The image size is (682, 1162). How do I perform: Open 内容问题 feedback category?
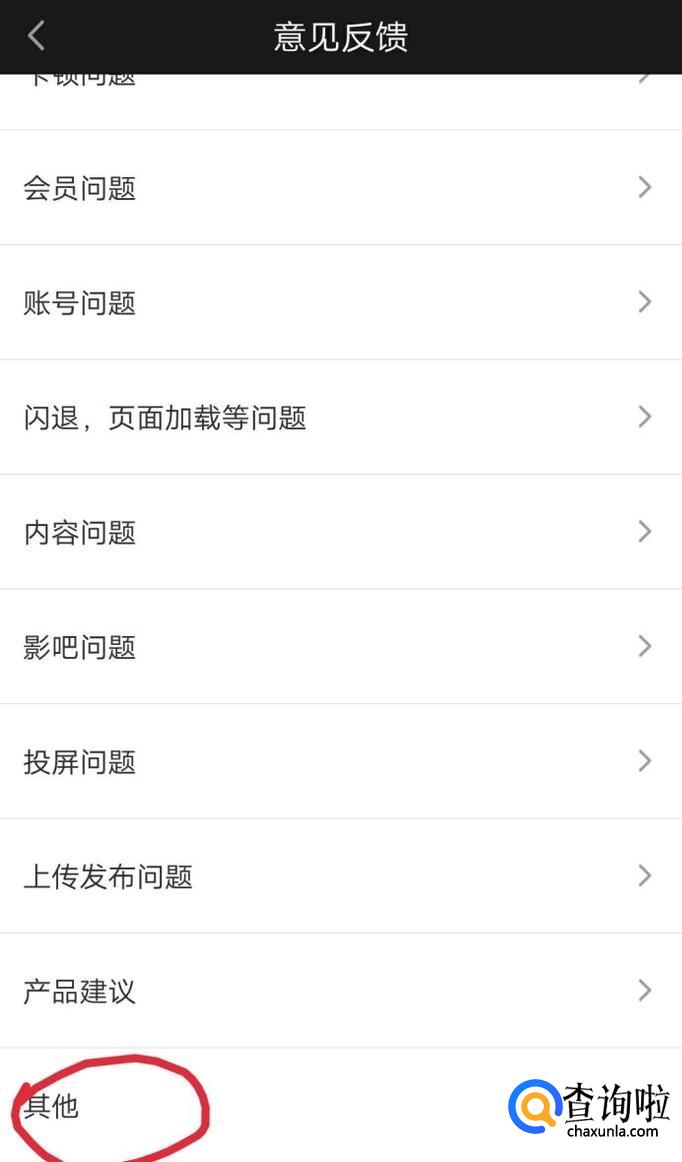pos(340,532)
